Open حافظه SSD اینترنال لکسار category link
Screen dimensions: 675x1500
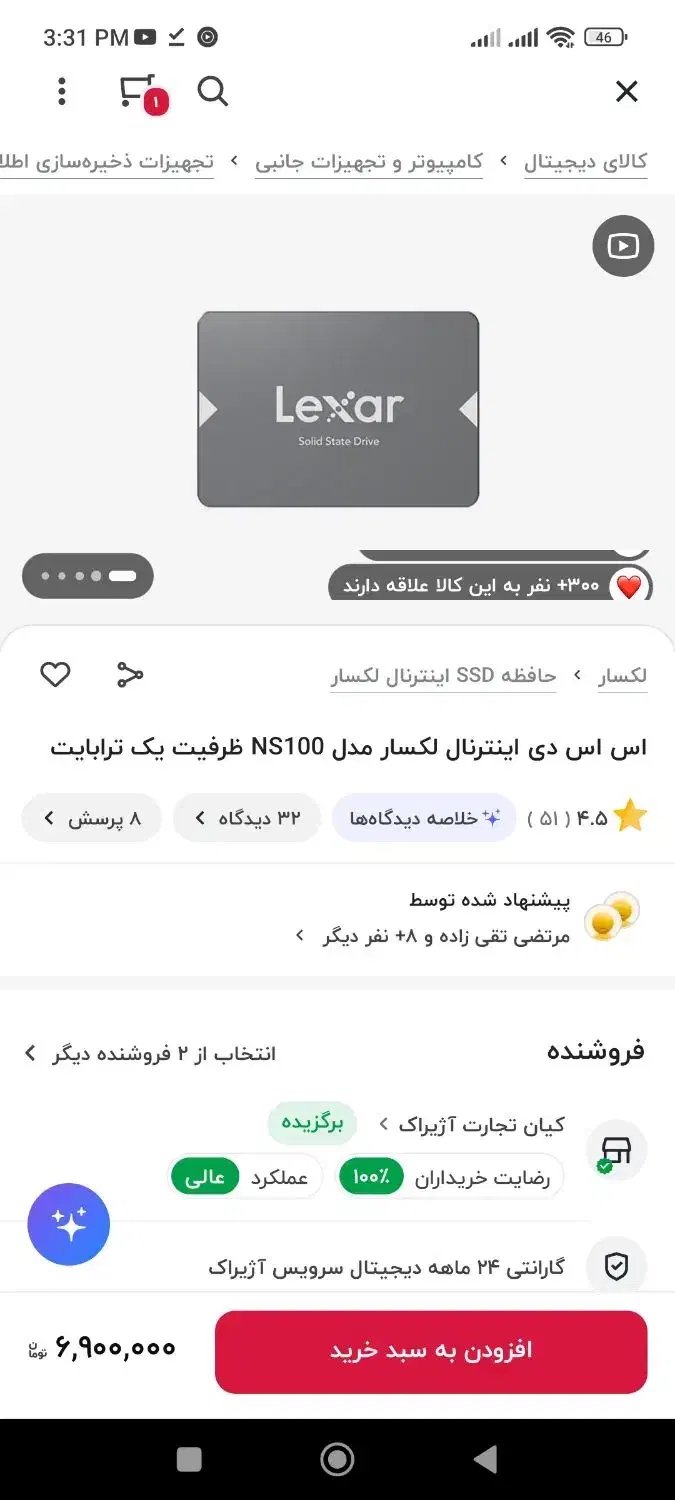443,676
